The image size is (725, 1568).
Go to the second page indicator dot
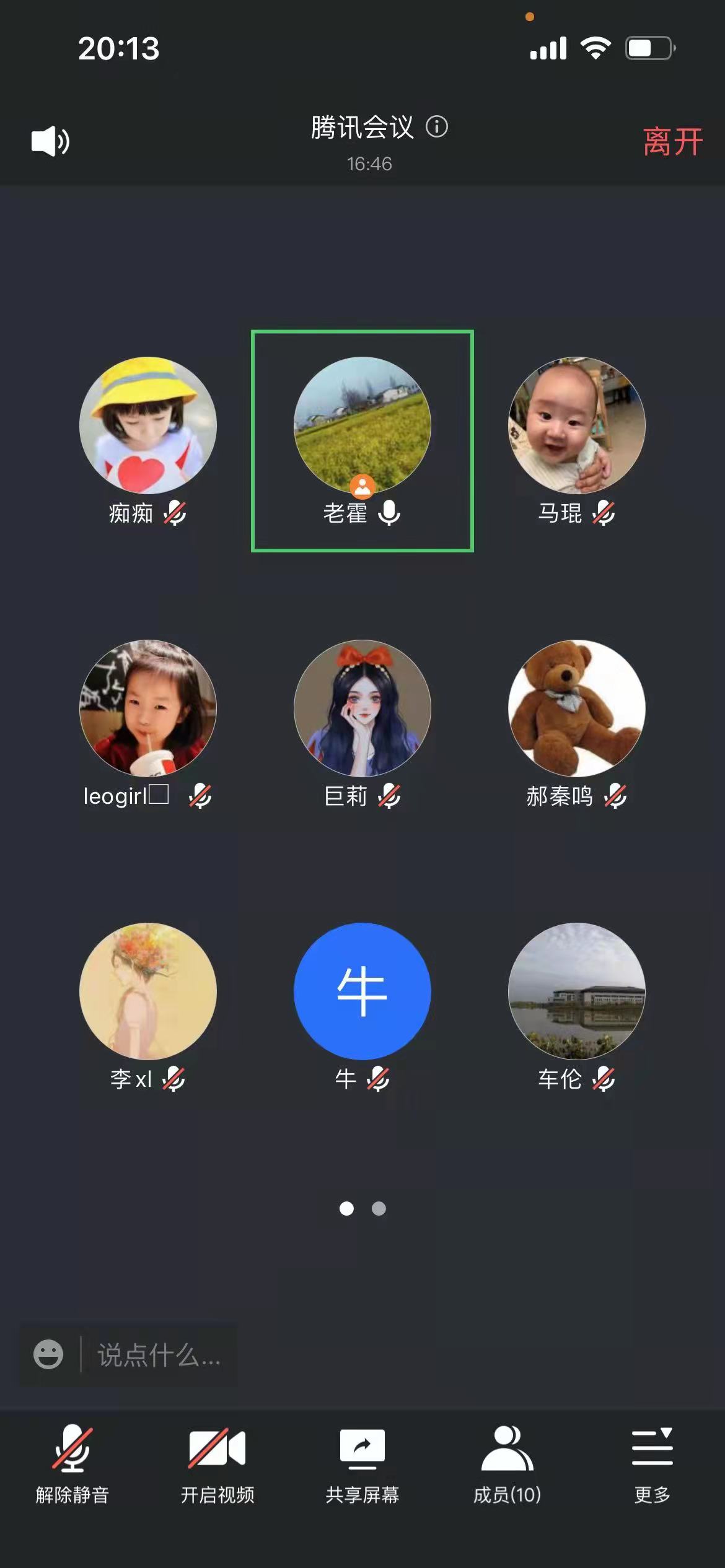(379, 1208)
